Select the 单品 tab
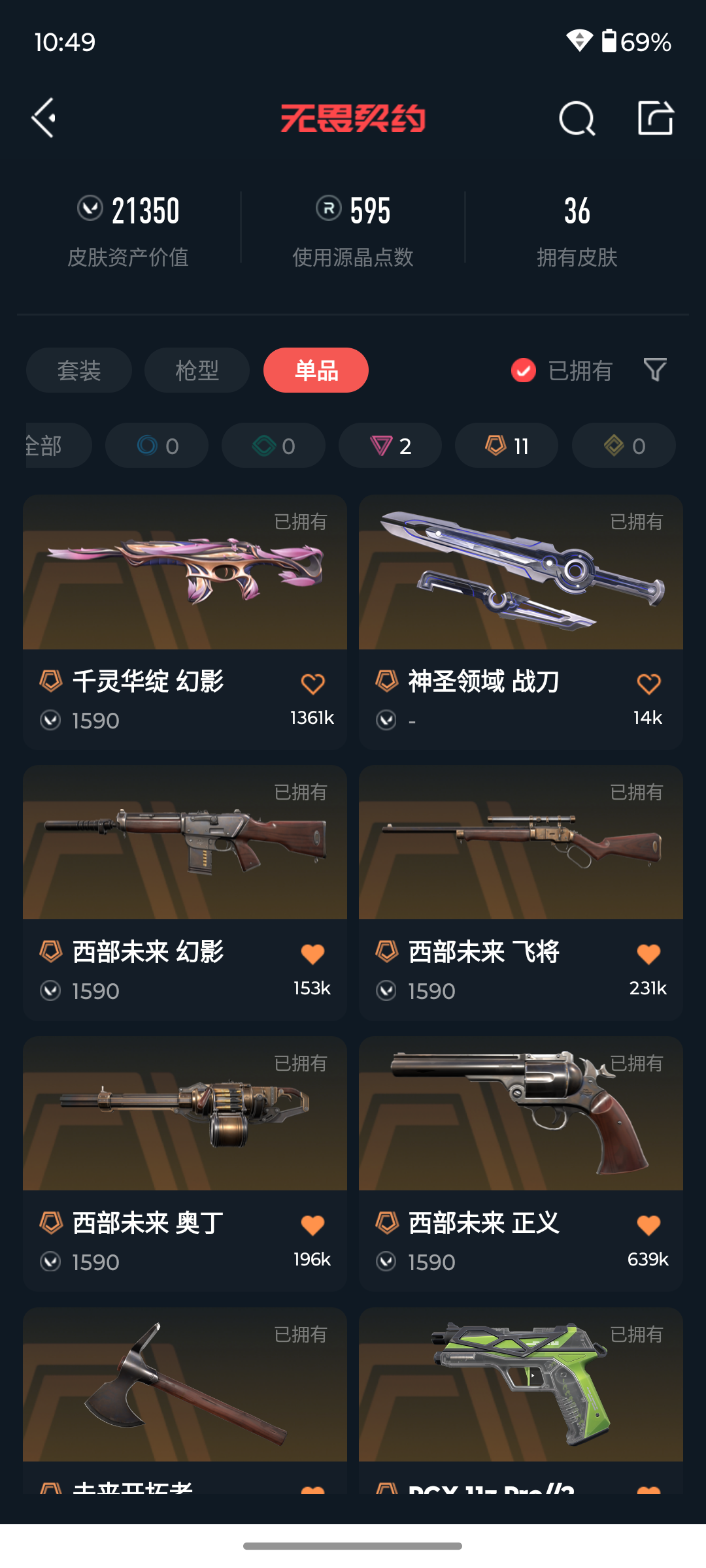The width and height of the screenshot is (706, 1568). click(316, 370)
